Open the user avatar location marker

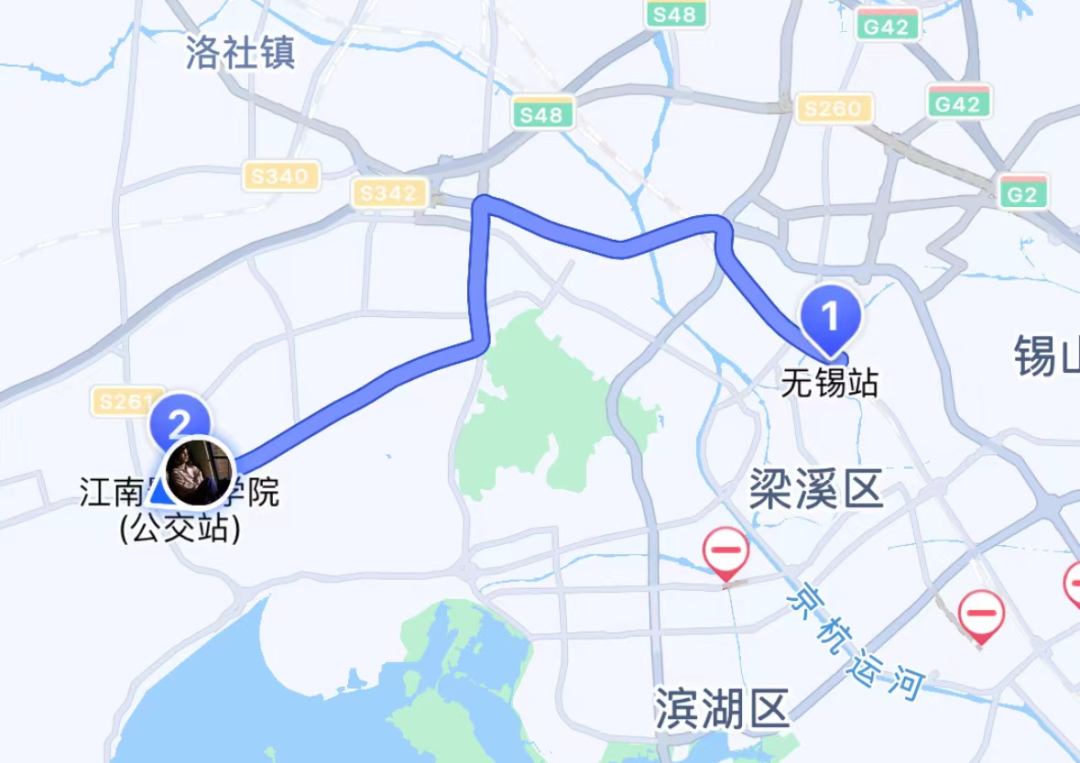(x=199, y=472)
